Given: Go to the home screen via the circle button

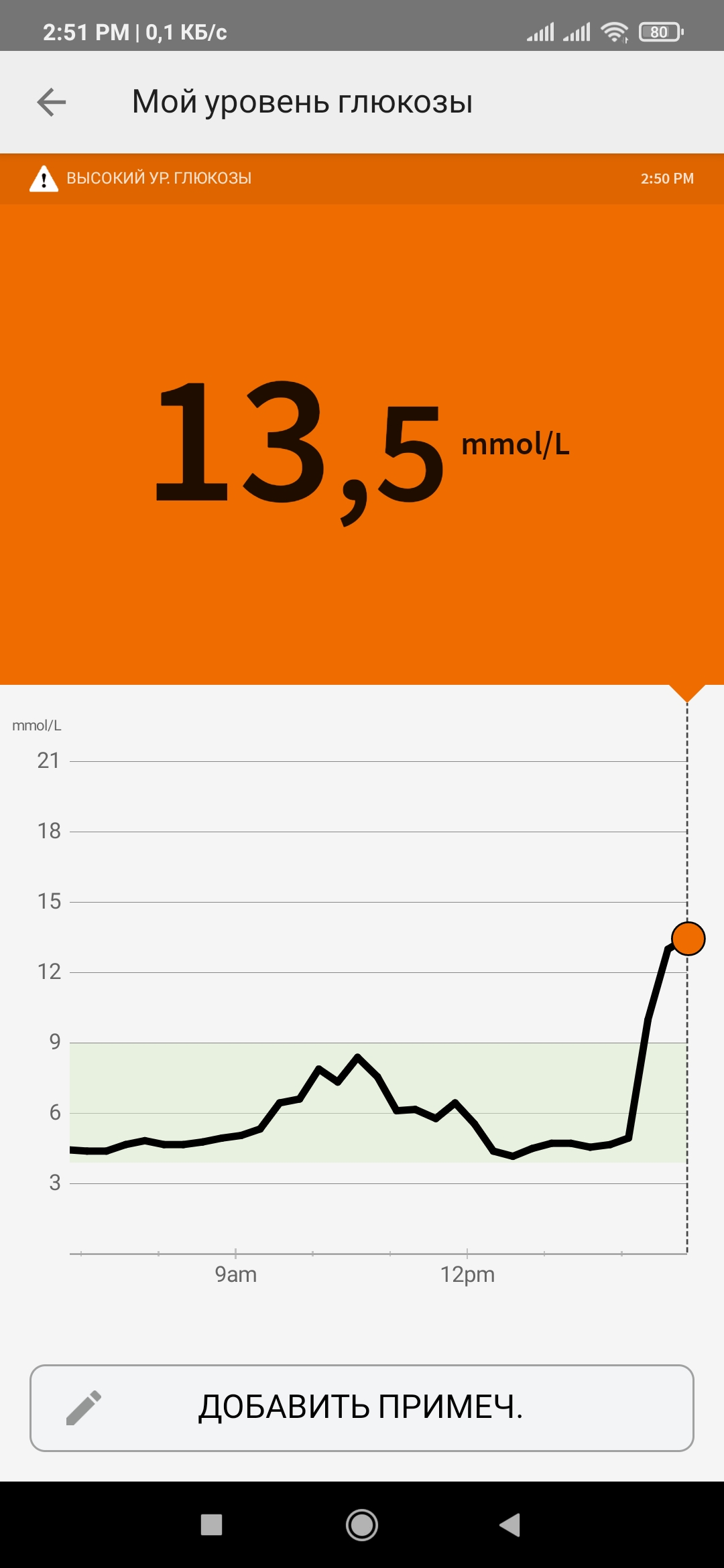Looking at the screenshot, I should 362,1524.
